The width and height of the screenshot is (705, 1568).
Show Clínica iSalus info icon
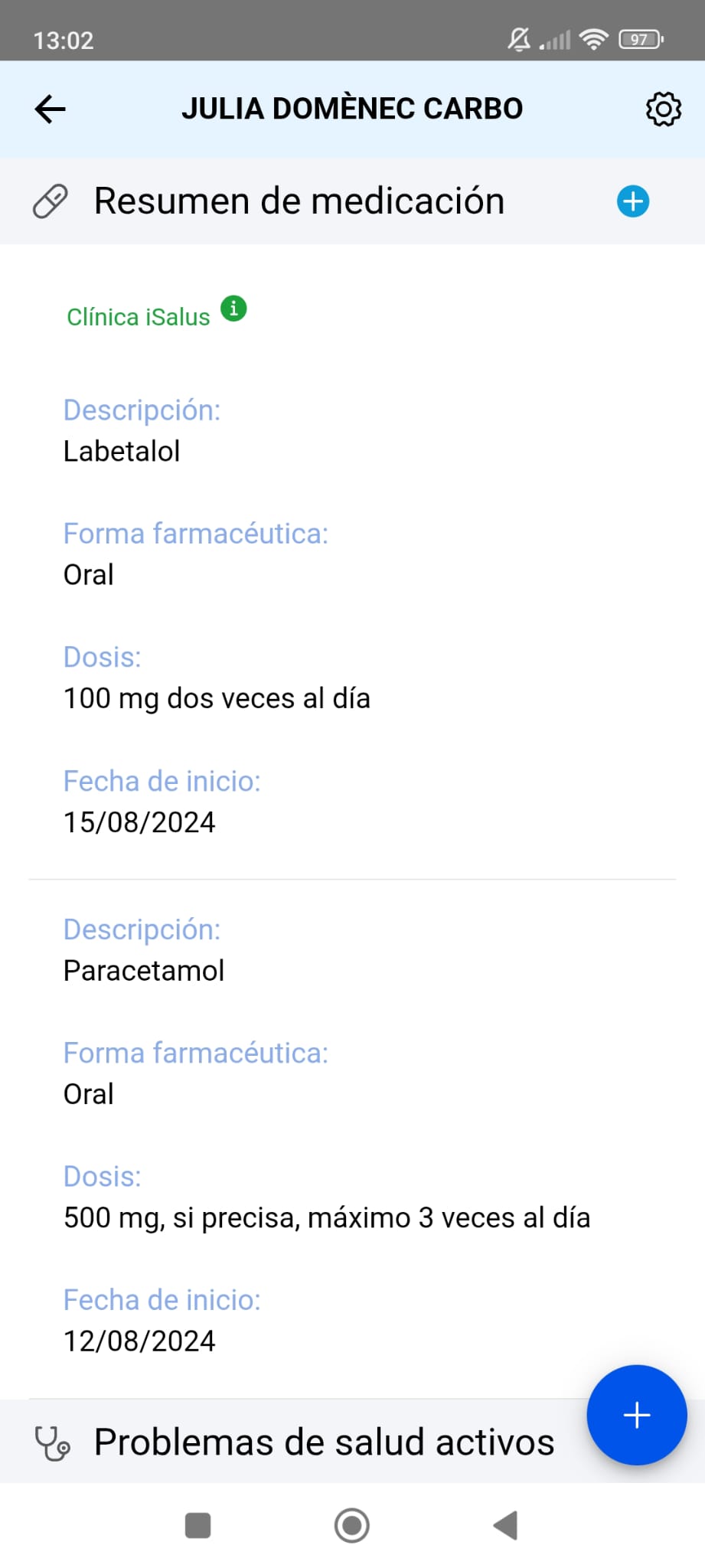233,309
